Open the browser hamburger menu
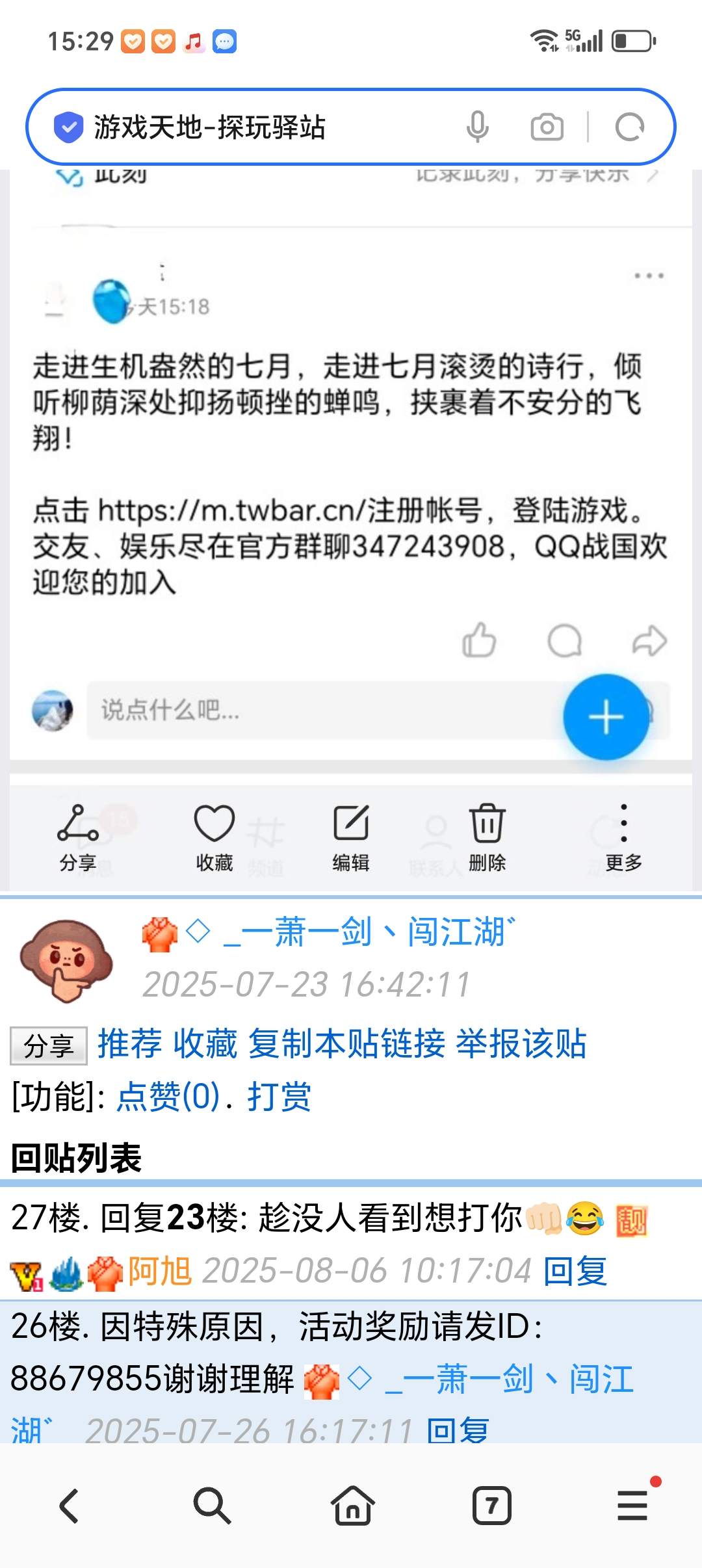The image size is (702, 1568). point(632,1506)
